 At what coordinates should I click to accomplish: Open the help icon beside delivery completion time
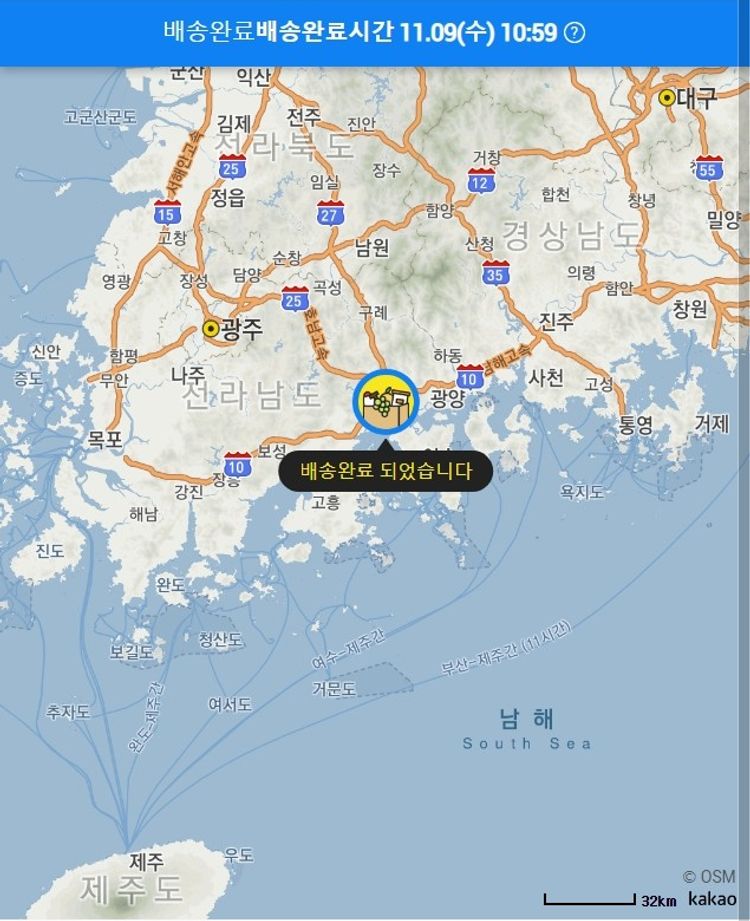[x=574, y=32]
